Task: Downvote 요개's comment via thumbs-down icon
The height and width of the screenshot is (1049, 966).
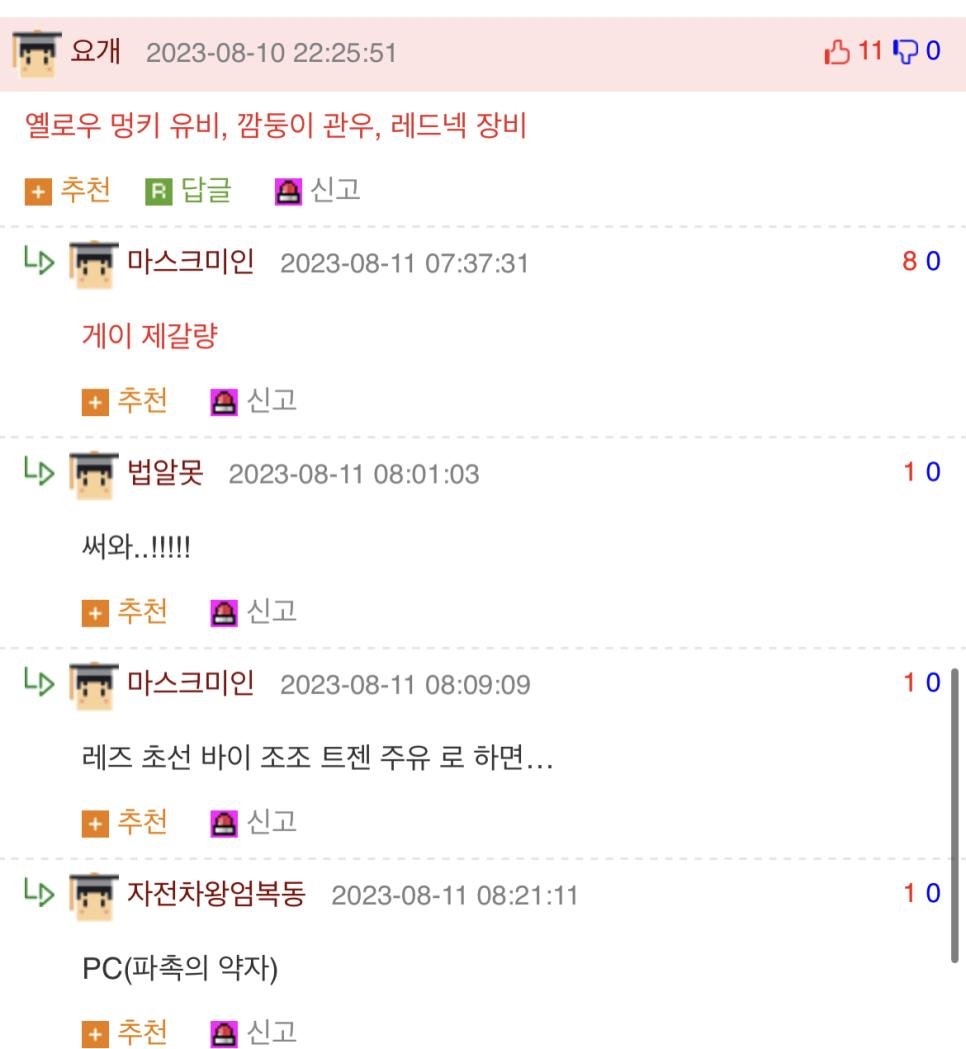Action: (x=905, y=52)
